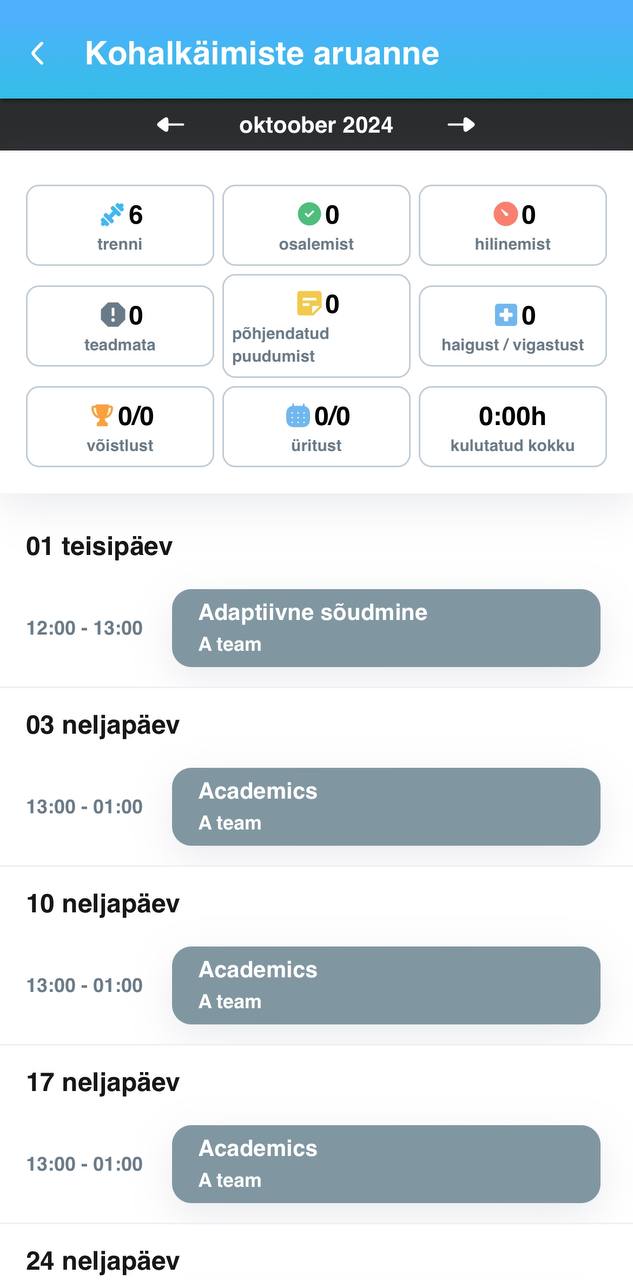Open the Academics session on 03 neljapäev
The width and height of the screenshot is (633, 1280).
pos(386,806)
